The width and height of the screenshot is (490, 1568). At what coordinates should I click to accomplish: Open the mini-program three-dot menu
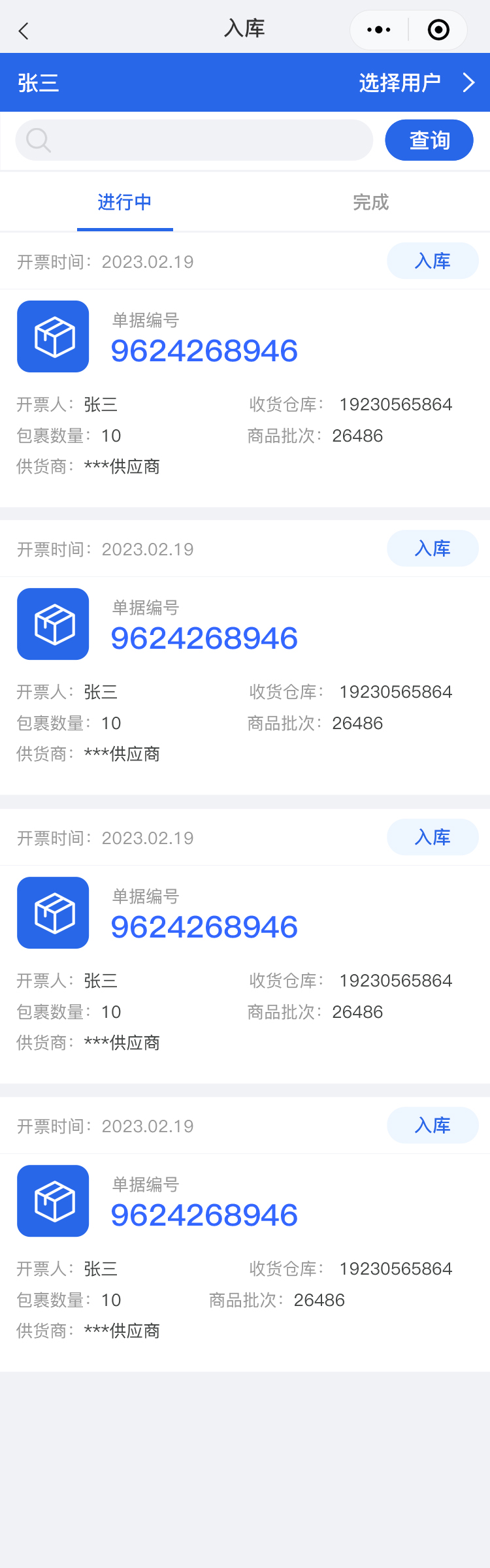[x=379, y=30]
